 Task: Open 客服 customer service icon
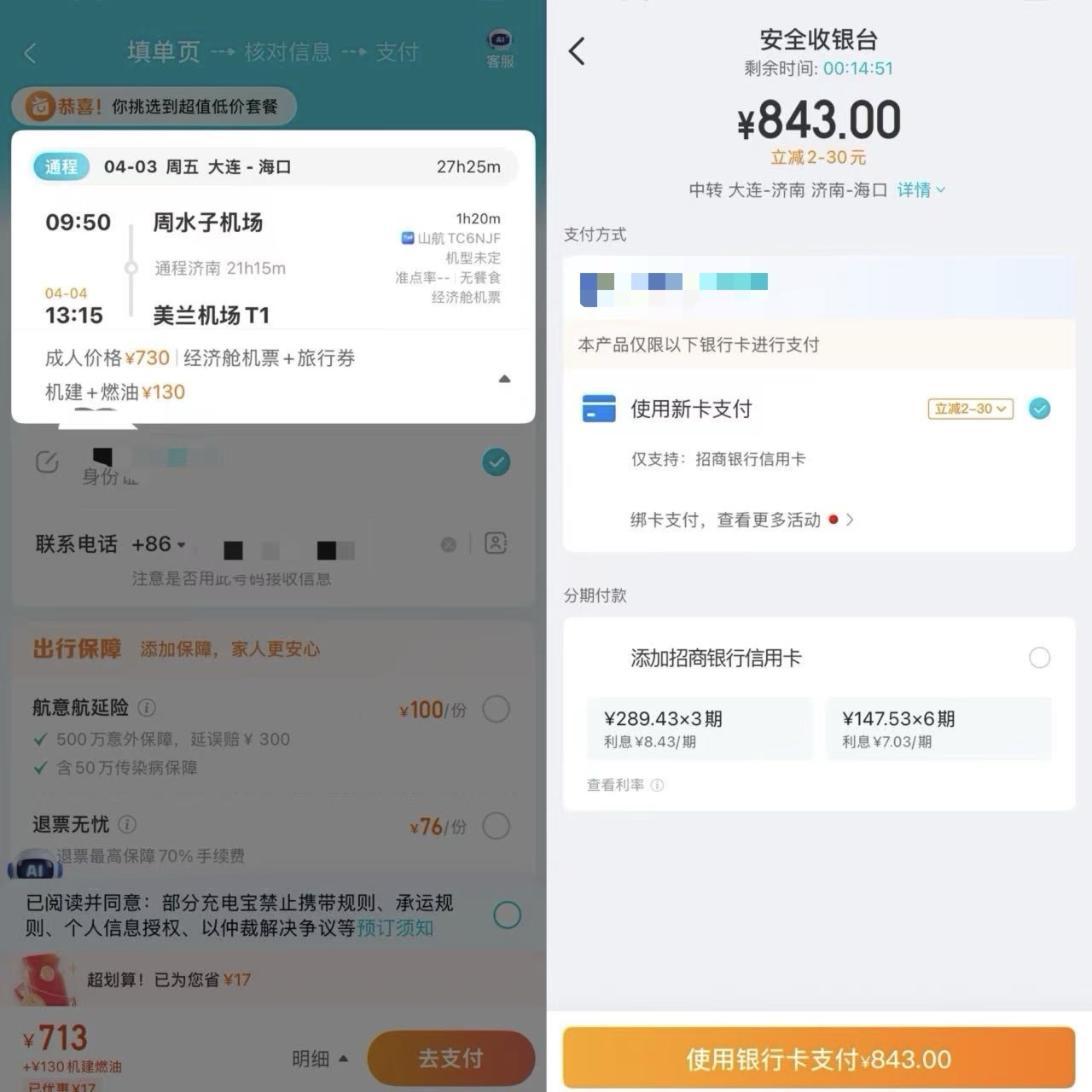pyautogui.click(x=500, y=49)
